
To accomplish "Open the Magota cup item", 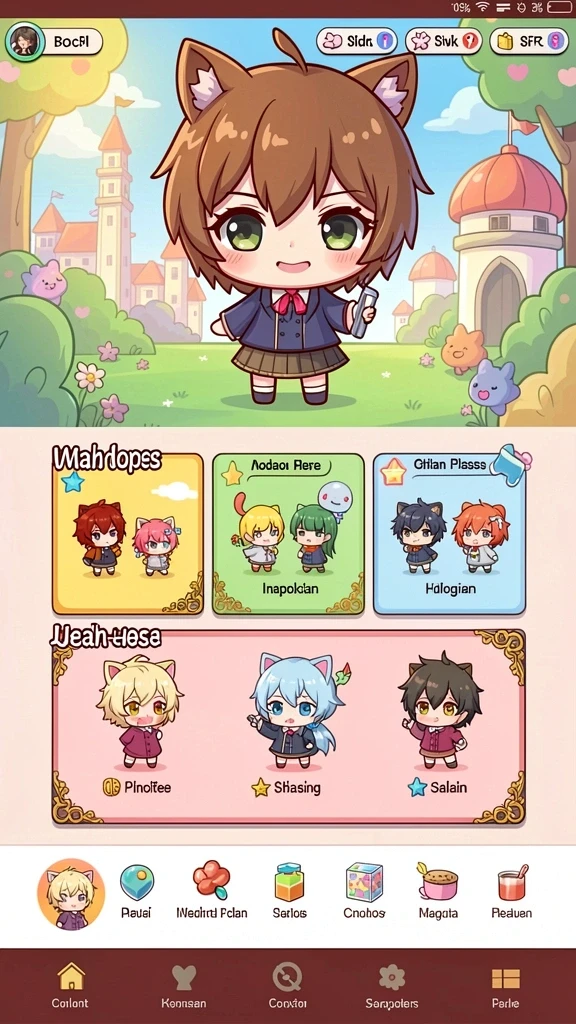I will pos(438,891).
